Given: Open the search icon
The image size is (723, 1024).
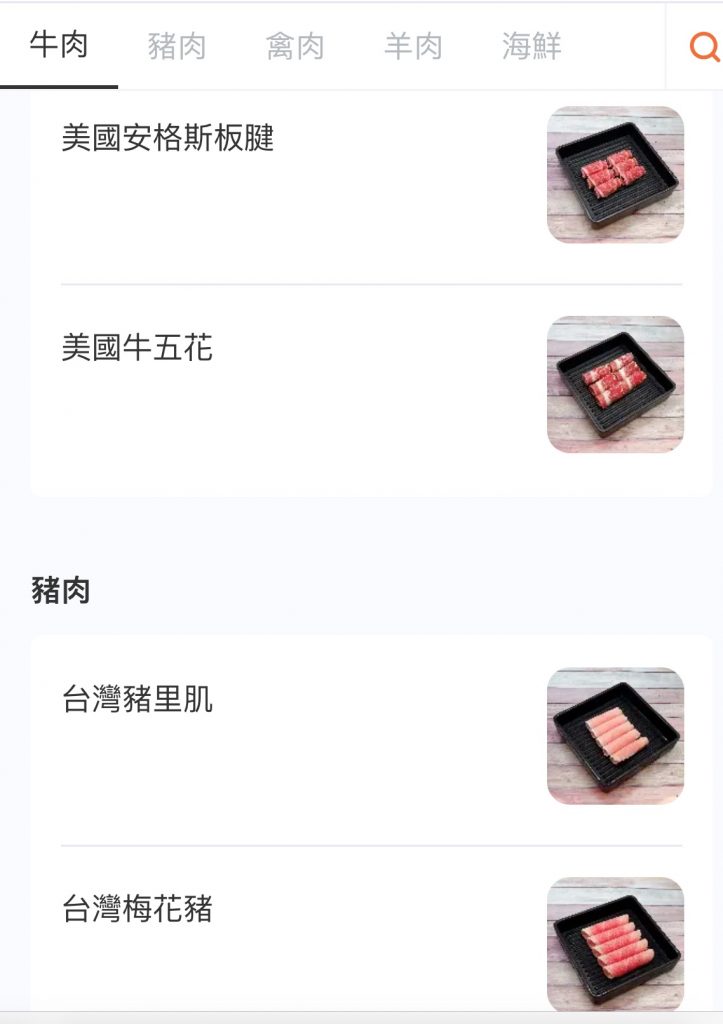Looking at the screenshot, I should pos(703,46).
